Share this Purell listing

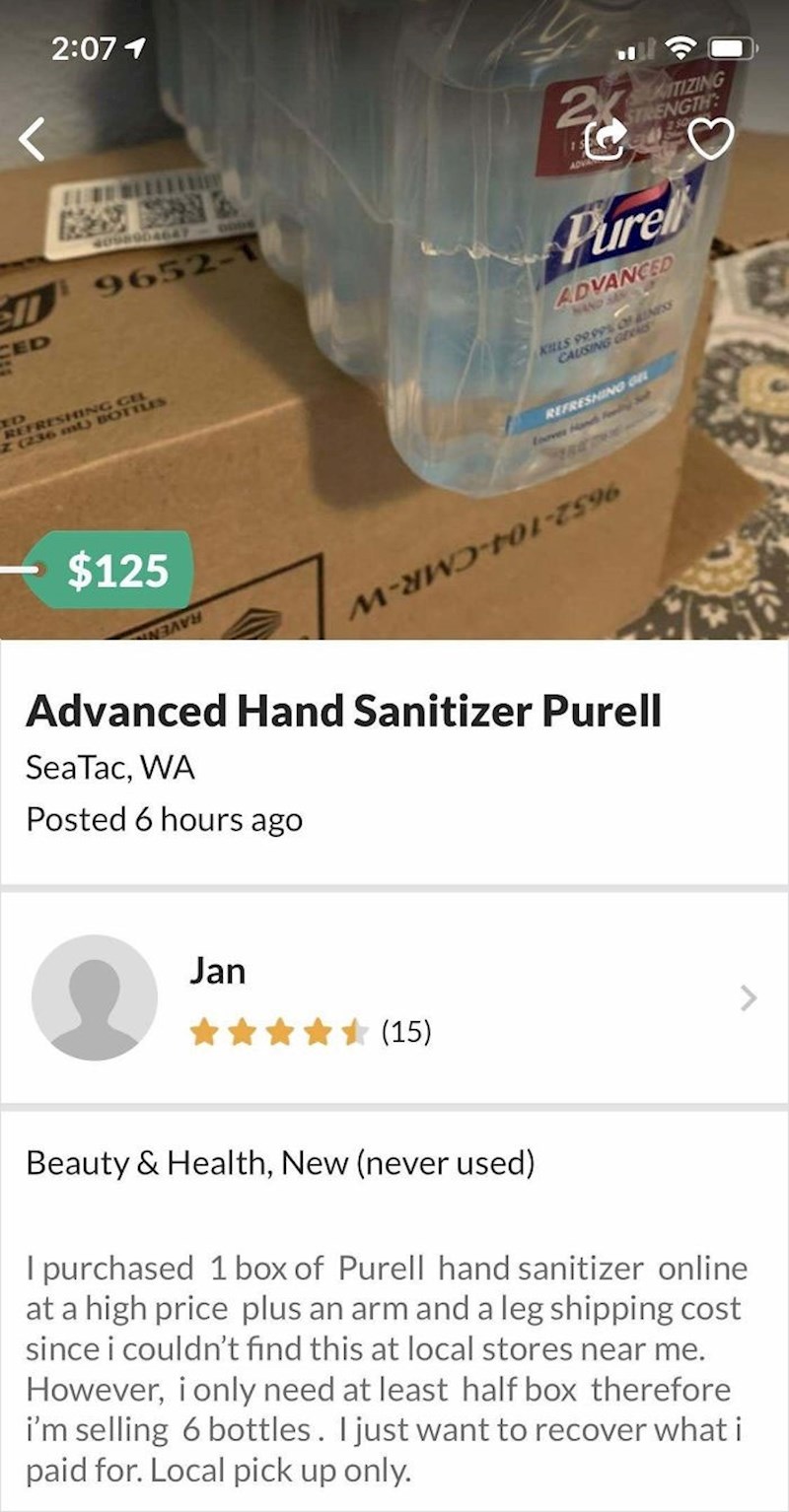coord(604,142)
